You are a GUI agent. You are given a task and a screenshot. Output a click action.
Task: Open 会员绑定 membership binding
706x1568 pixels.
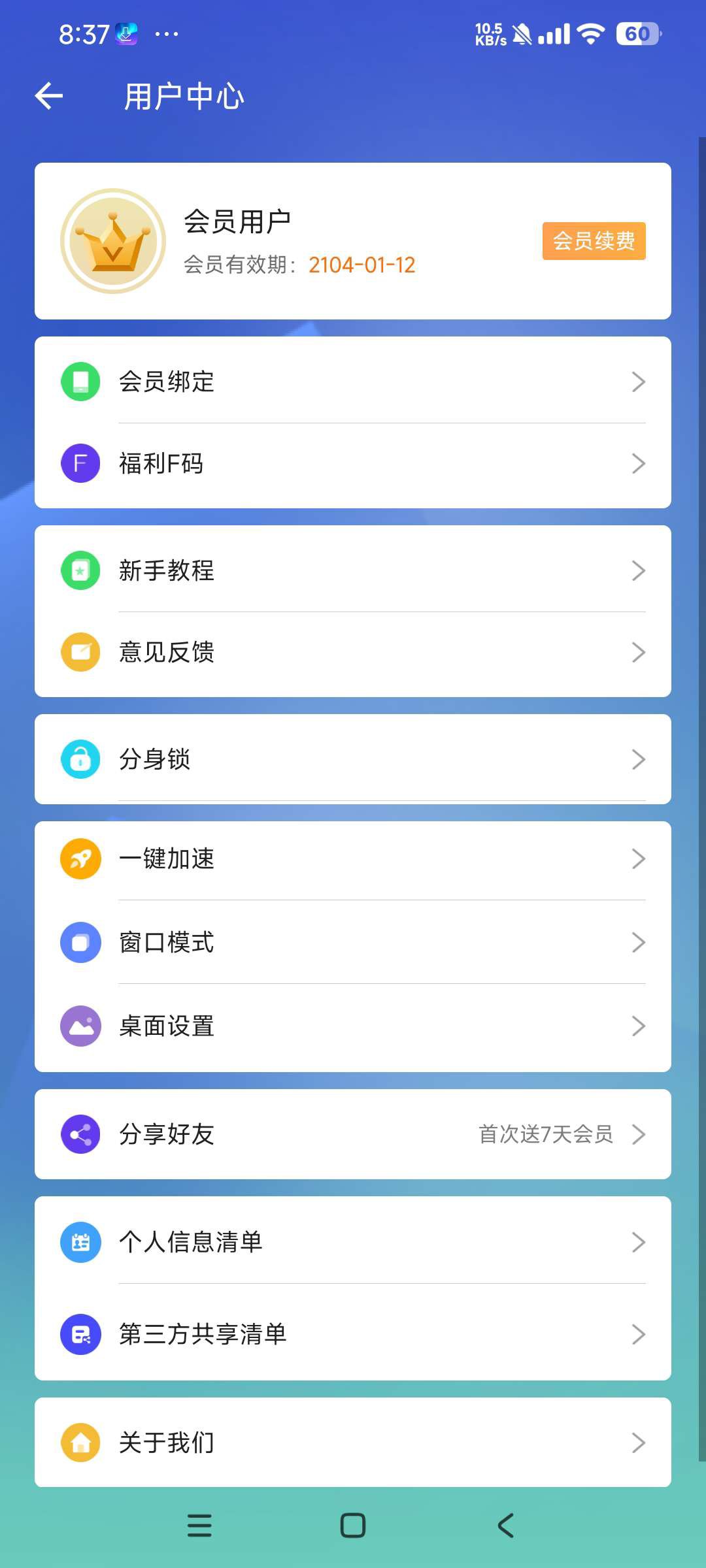[353, 382]
